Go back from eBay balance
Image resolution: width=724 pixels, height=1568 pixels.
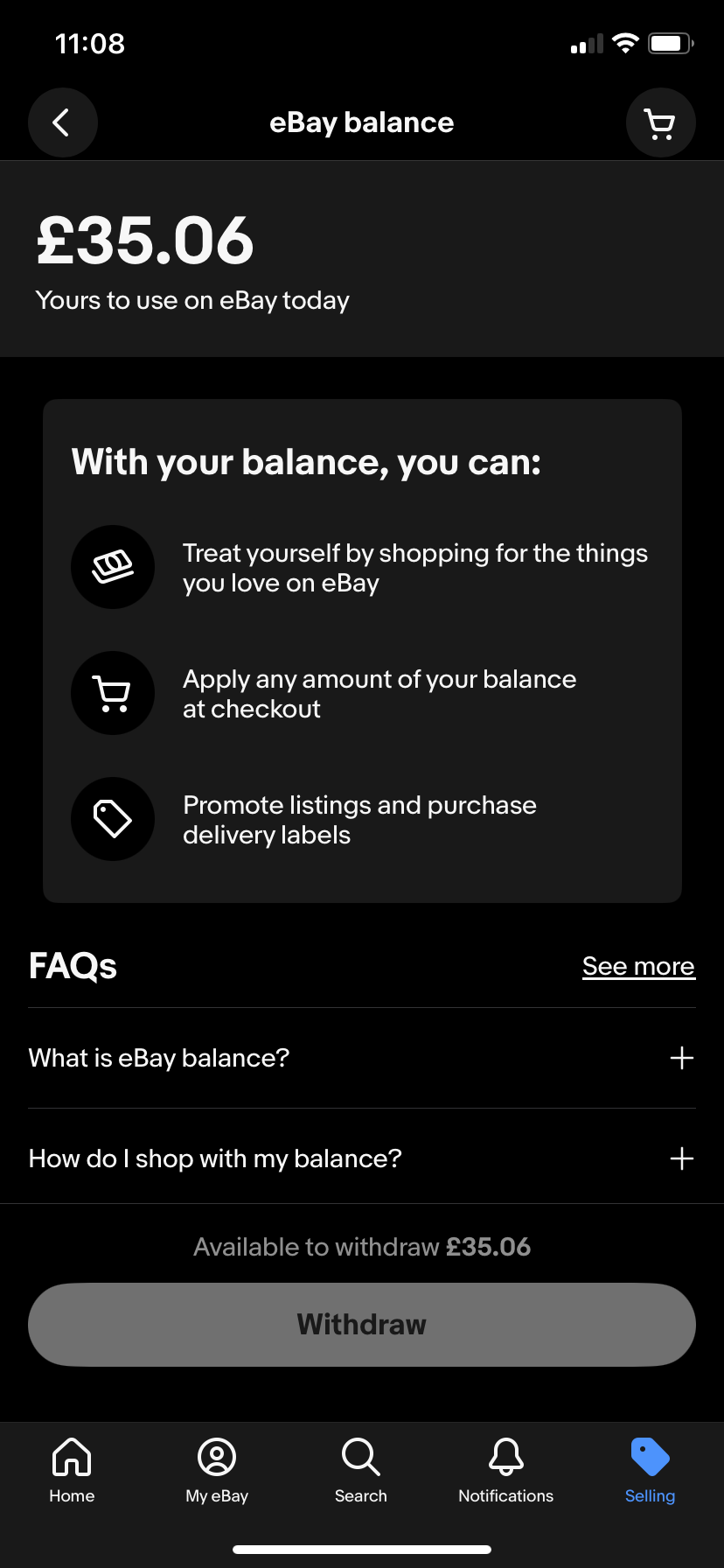point(62,122)
